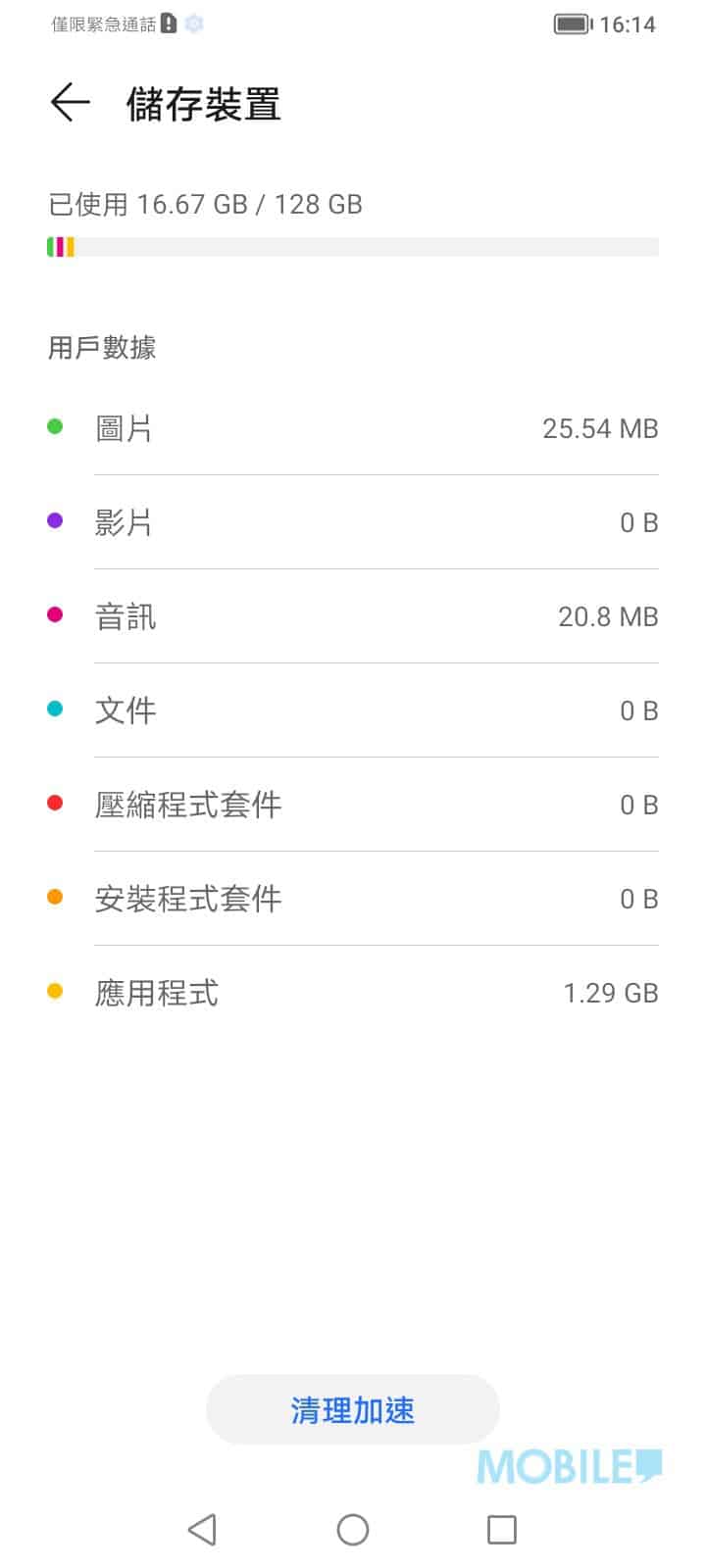Open the recent apps overview
The height and width of the screenshot is (1568, 706).
tap(502, 1530)
